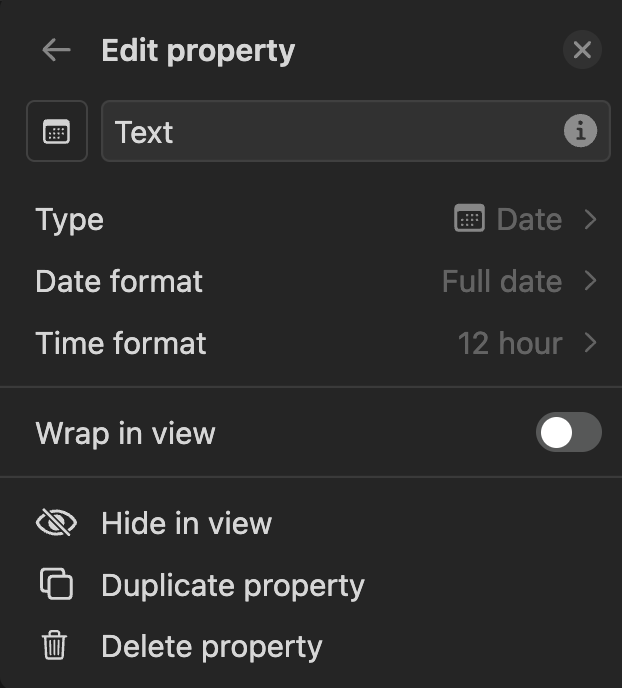Image resolution: width=622 pixels, height=688 pixels.
Task: Close the Edit property panel
Action: tap(582, 50)
